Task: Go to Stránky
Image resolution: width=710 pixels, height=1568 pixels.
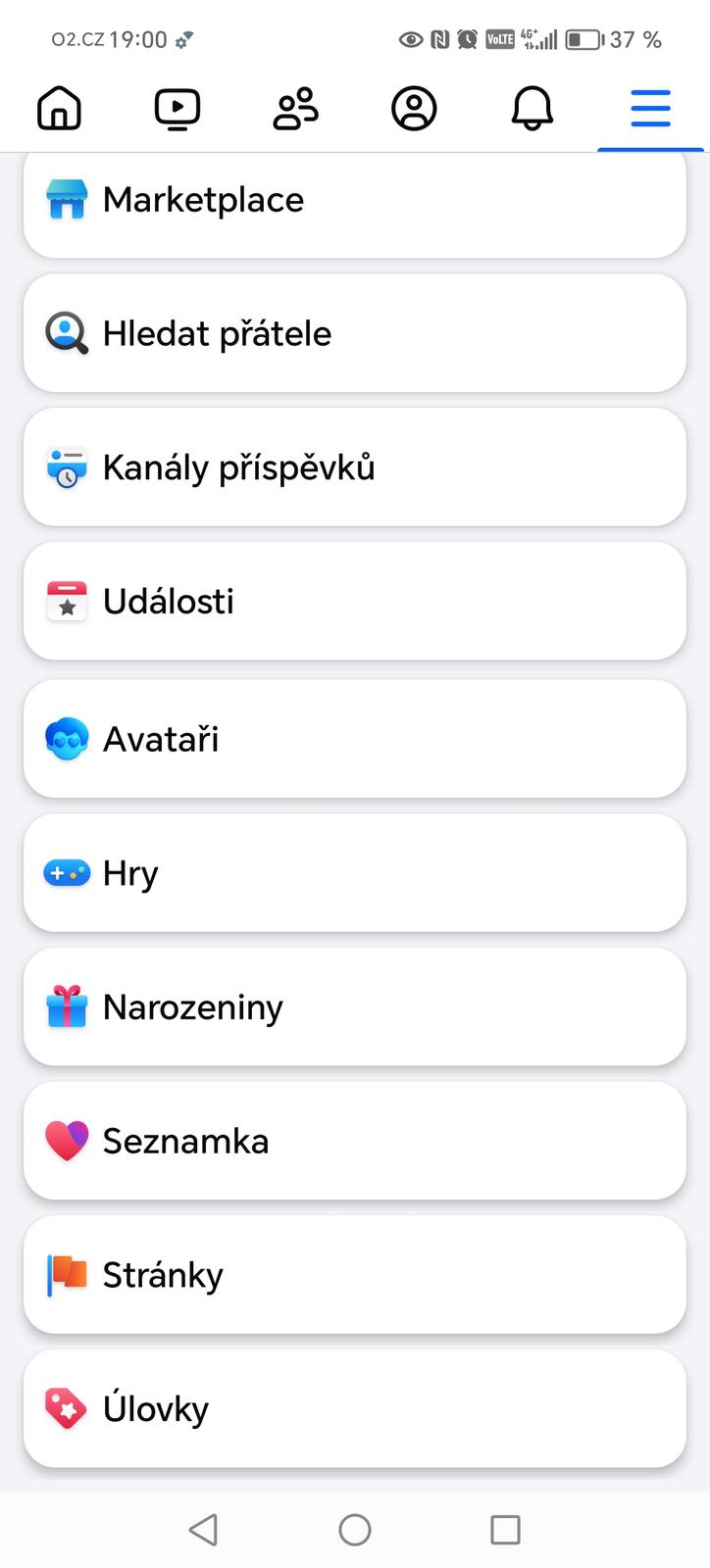Action: (x=355, y=1275)
